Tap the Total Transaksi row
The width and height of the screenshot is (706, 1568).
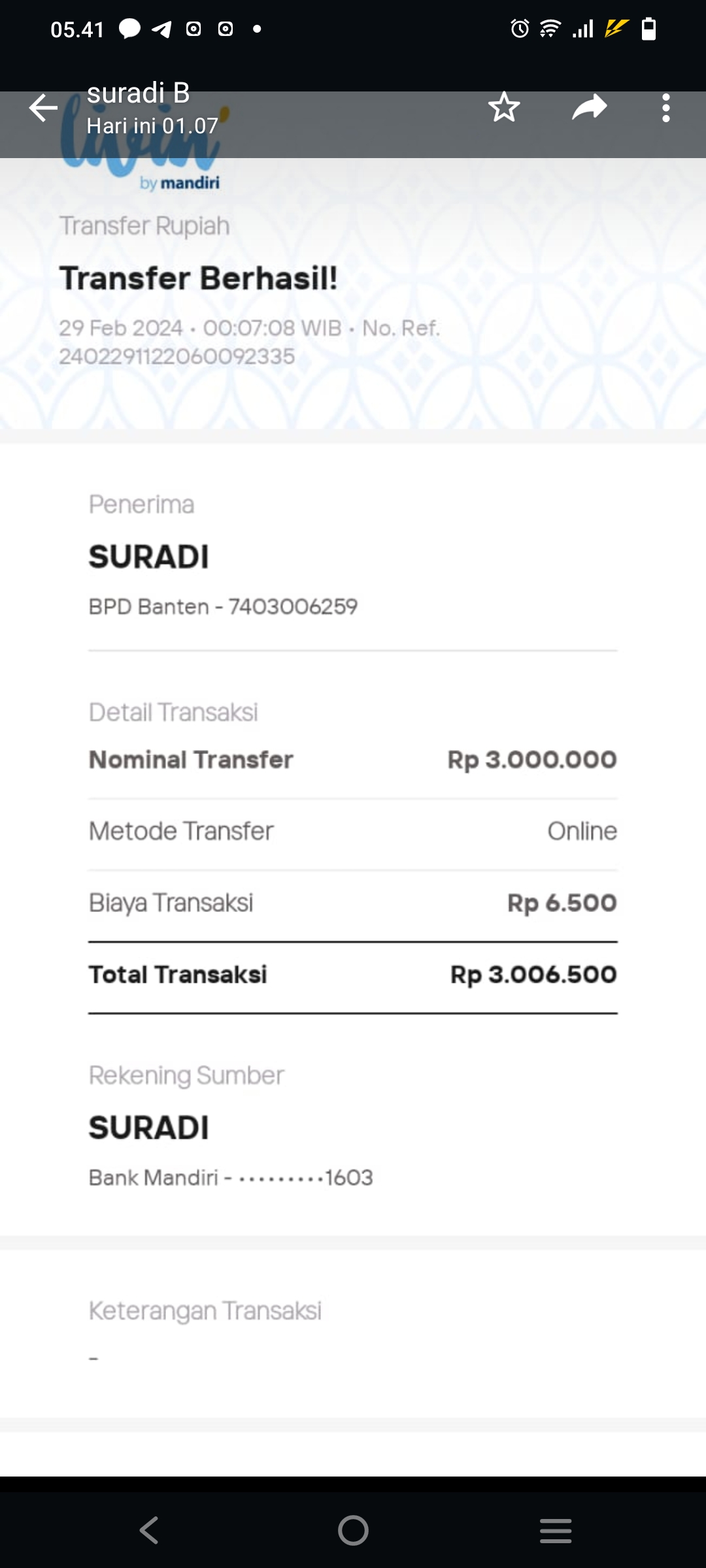[x=353, y=974]
